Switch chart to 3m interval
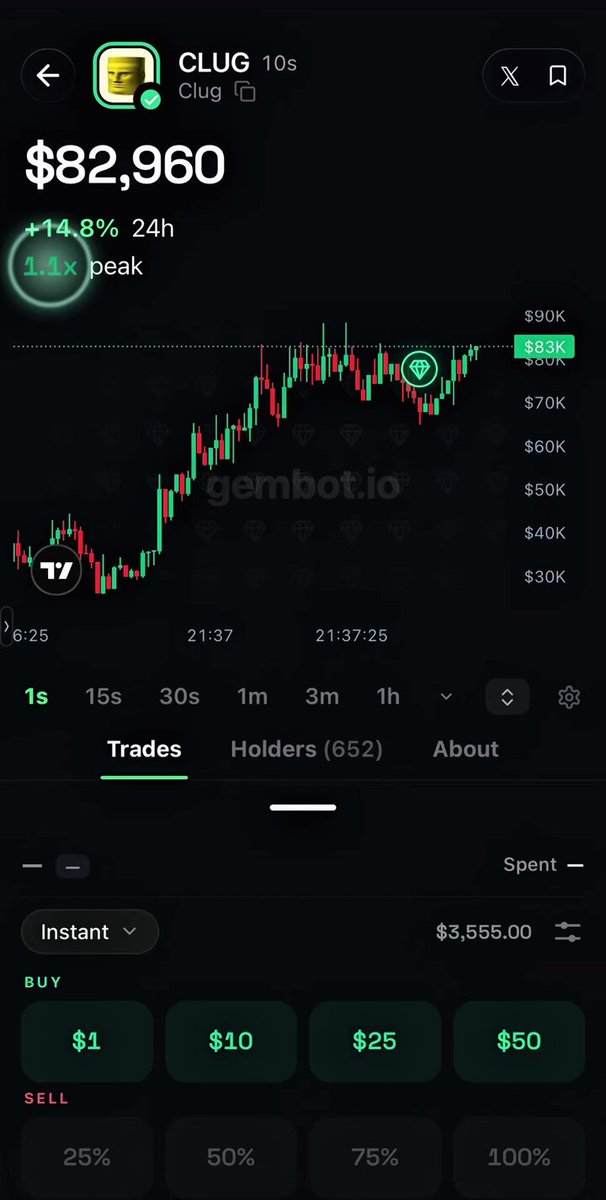This screenshot has width=606, height=1200. 322,697
